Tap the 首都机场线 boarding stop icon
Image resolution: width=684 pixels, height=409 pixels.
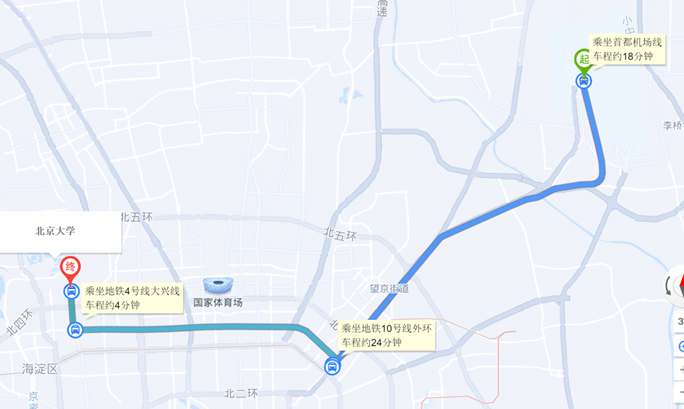point(584,81)
